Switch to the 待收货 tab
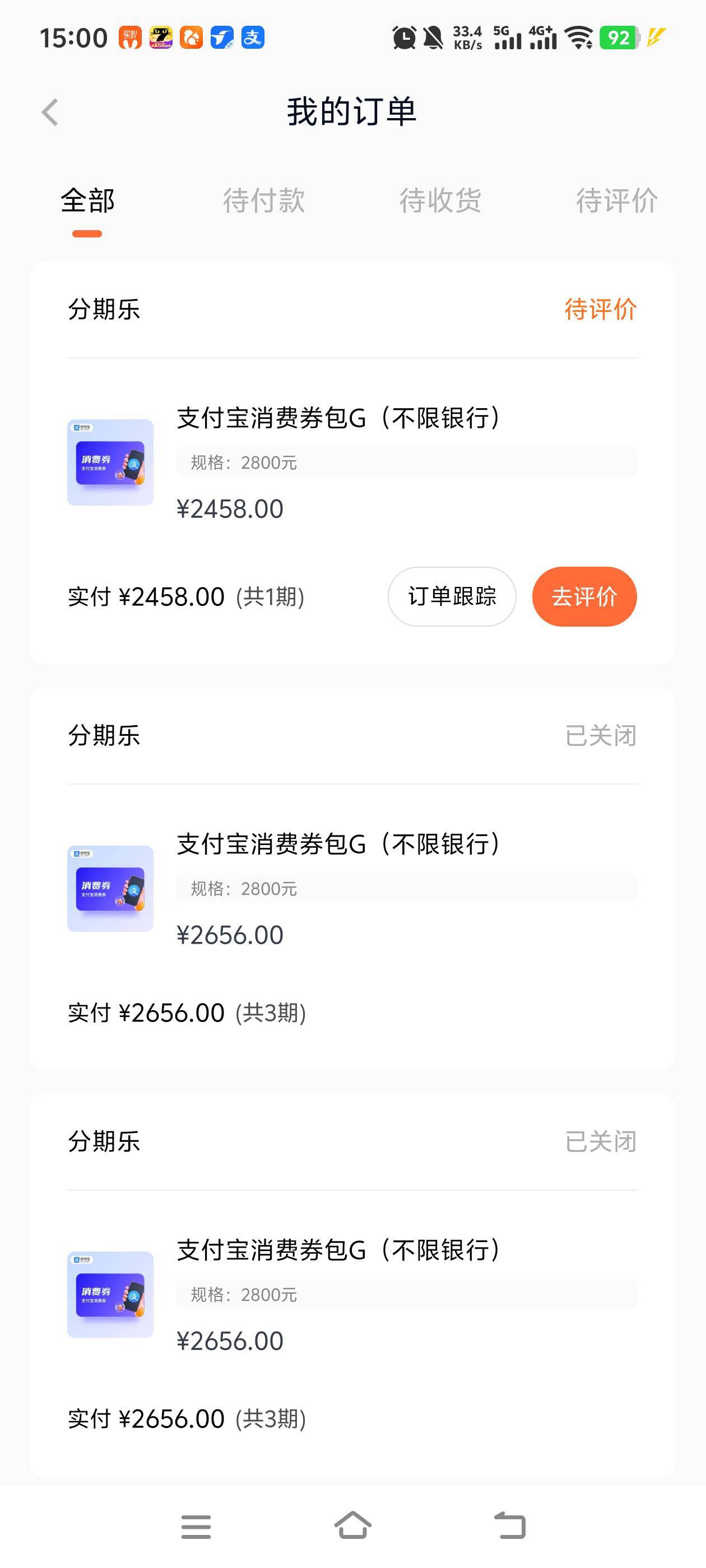The height and width of the screenshot is (1568, 706). tap(440, 200)
